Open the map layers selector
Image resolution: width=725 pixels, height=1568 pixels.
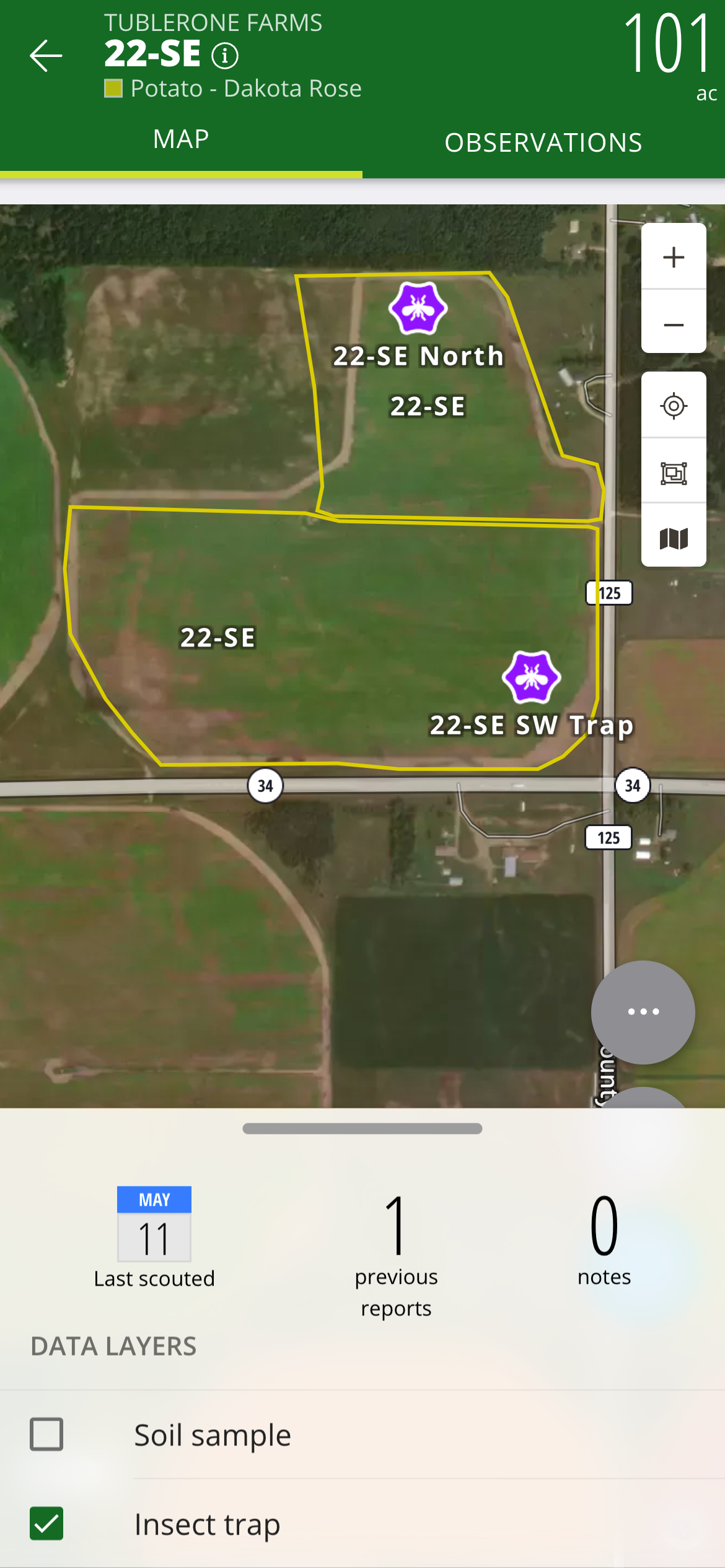pos(674,538)
